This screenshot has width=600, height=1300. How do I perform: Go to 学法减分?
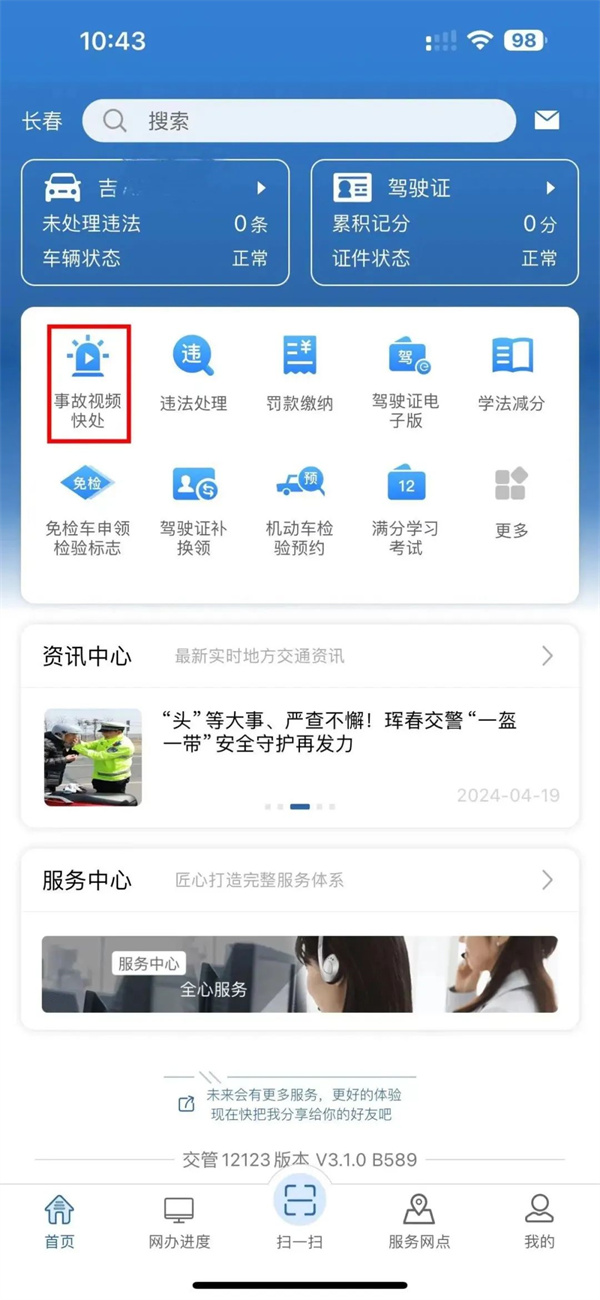coord(511,375)
